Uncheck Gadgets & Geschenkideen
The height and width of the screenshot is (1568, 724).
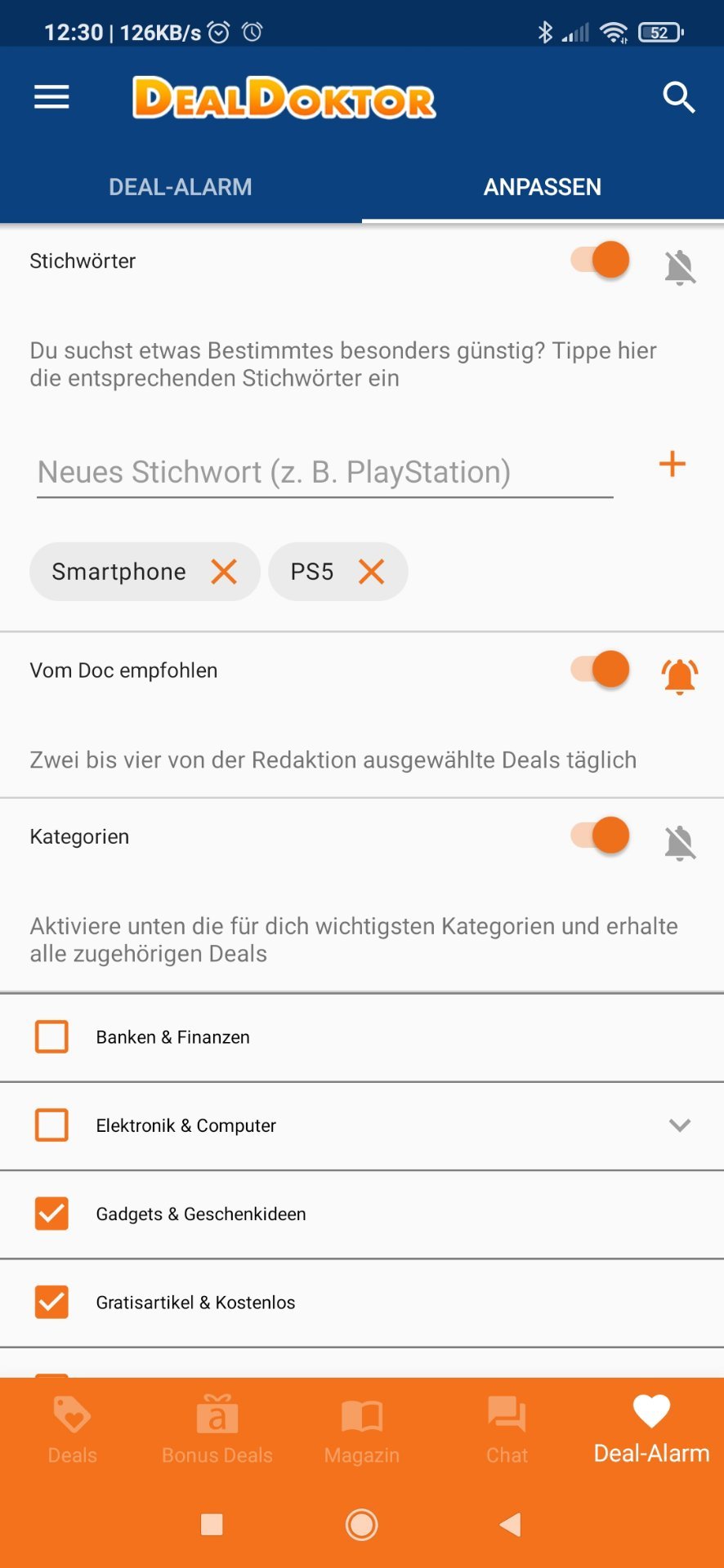click(51, 1214)
